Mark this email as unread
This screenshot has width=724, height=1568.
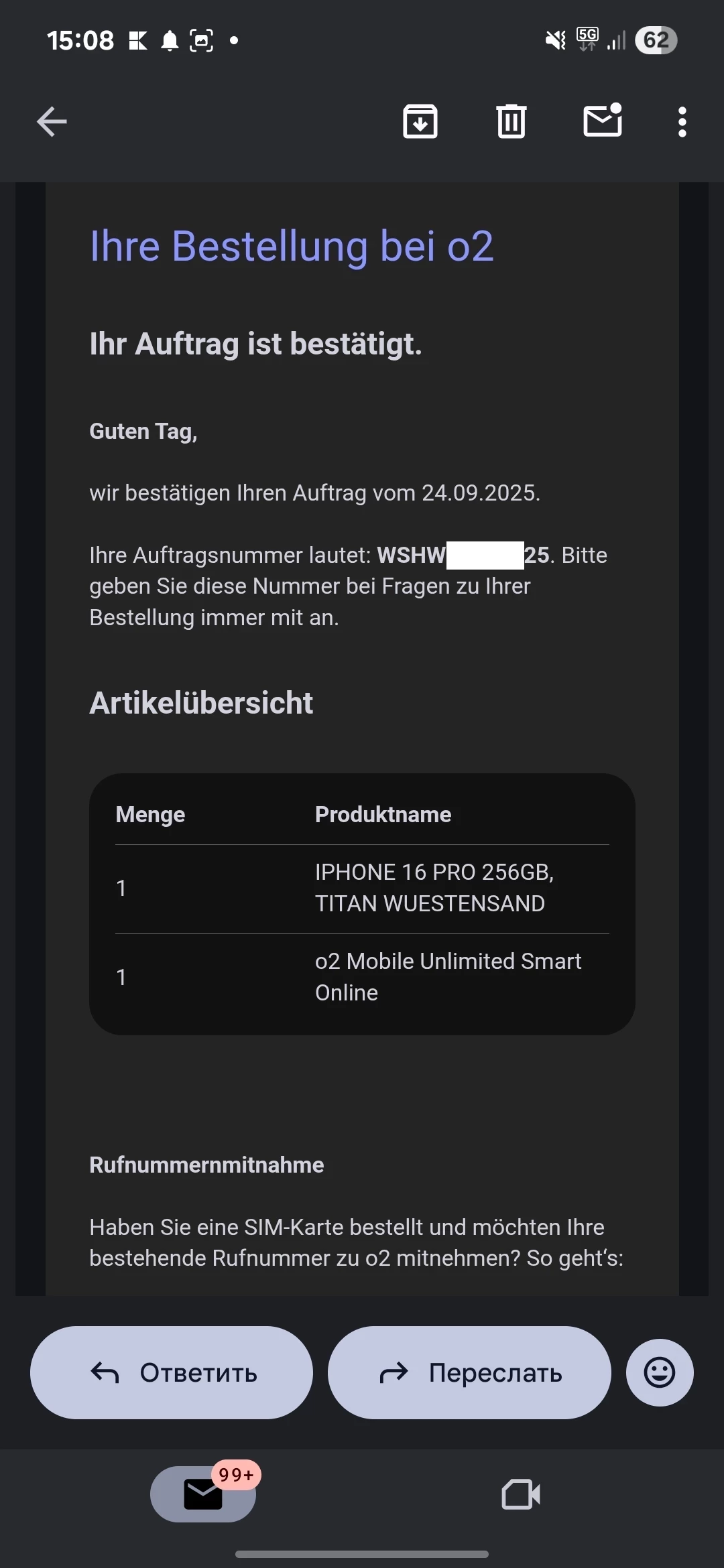click(x=603, y=122)
